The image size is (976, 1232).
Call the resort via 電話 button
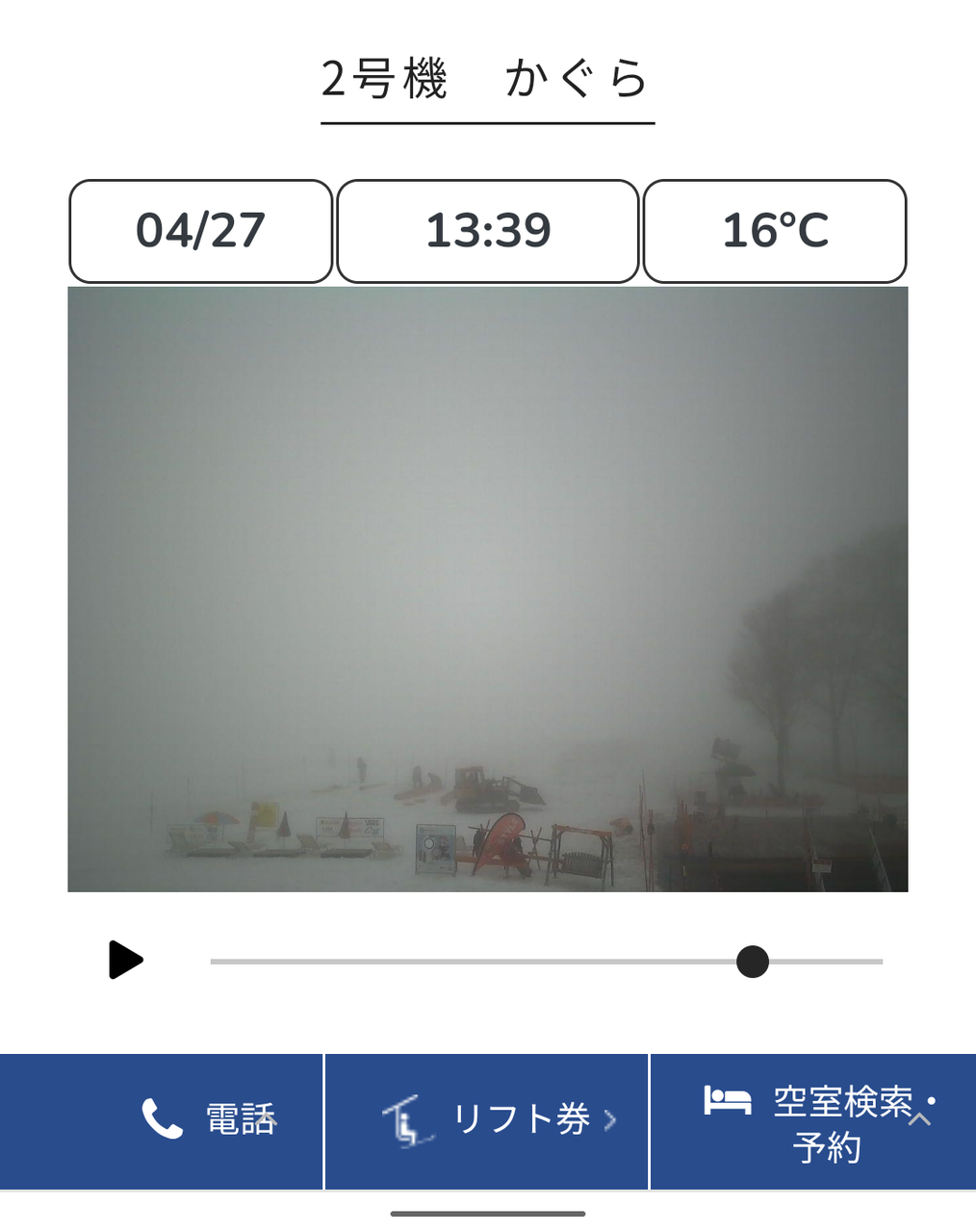click(x=162, y=1121)
